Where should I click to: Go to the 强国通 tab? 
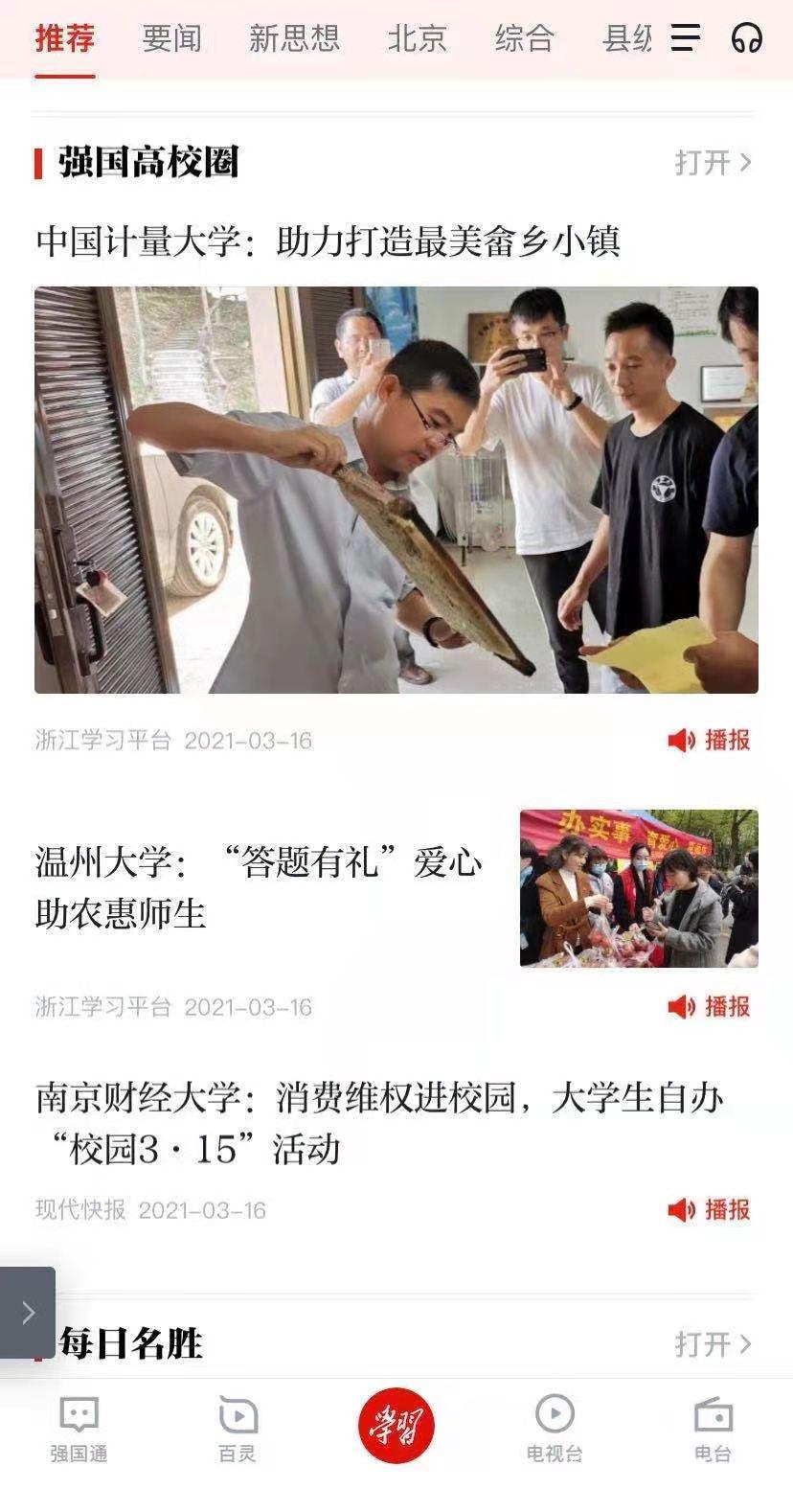[x=79, y=1429]
